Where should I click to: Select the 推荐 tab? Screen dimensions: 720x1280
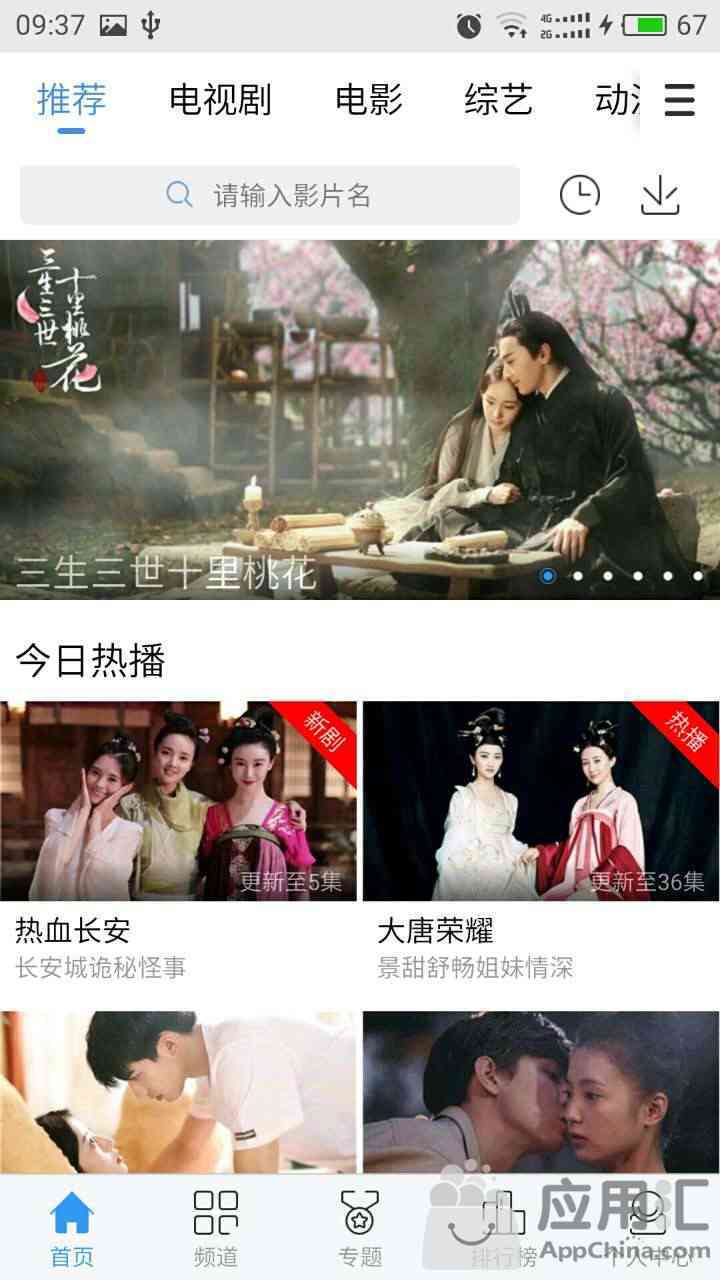tap(71, 100)
